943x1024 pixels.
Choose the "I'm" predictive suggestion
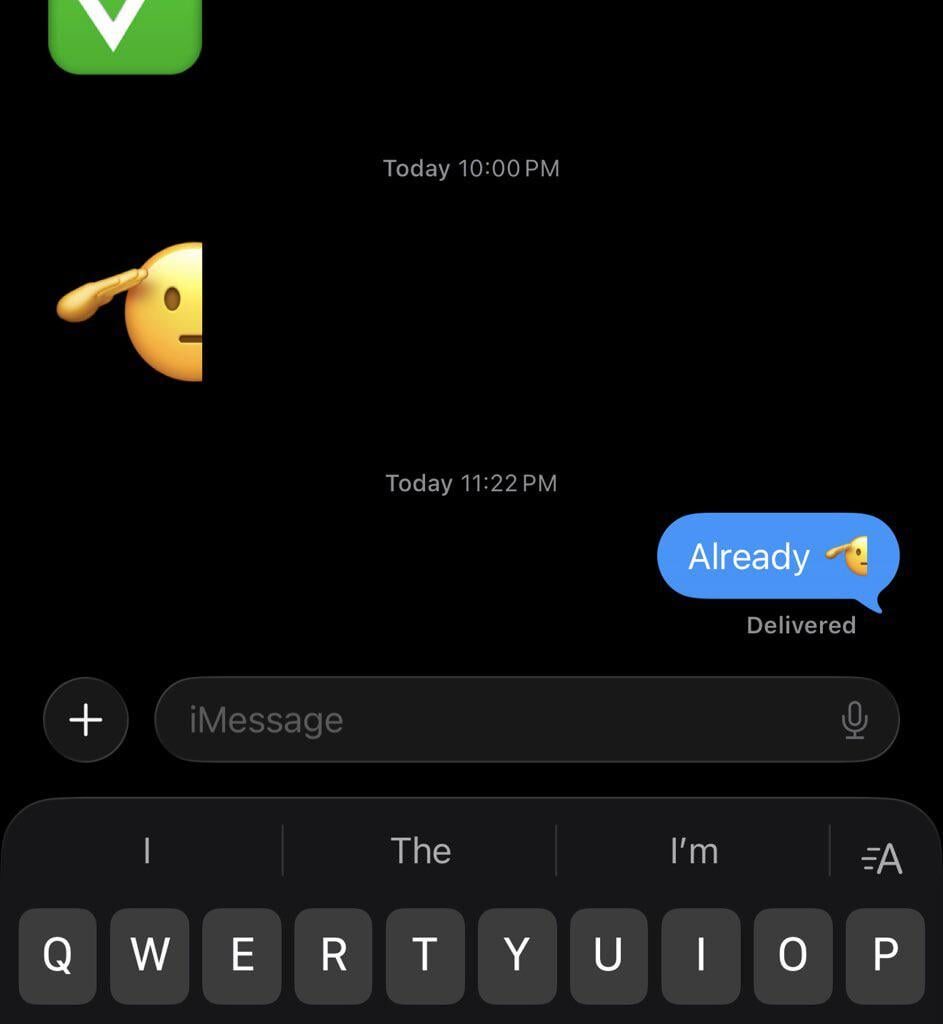pos(695,852)
